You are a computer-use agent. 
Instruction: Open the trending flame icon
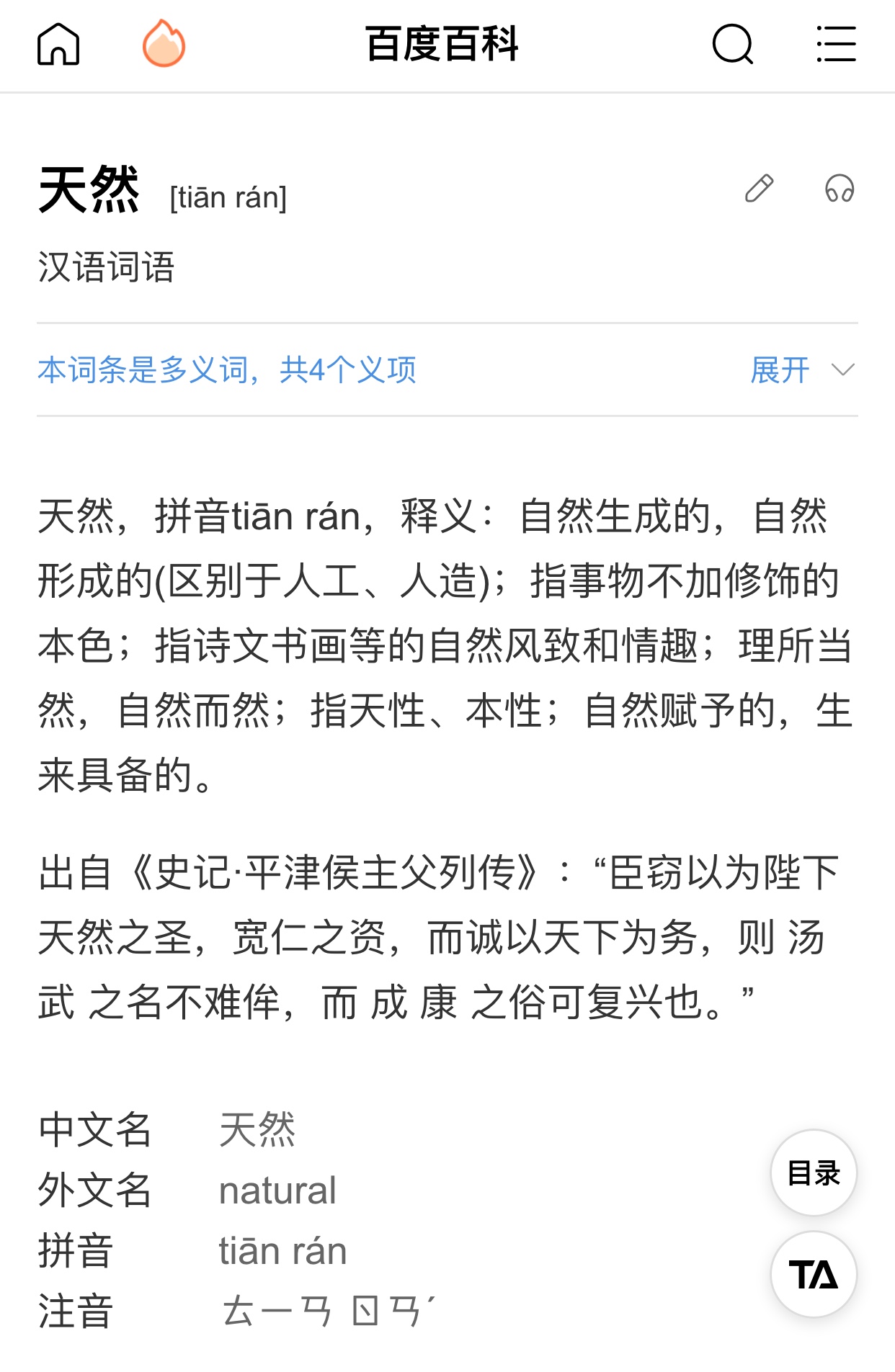coord(164,45)
